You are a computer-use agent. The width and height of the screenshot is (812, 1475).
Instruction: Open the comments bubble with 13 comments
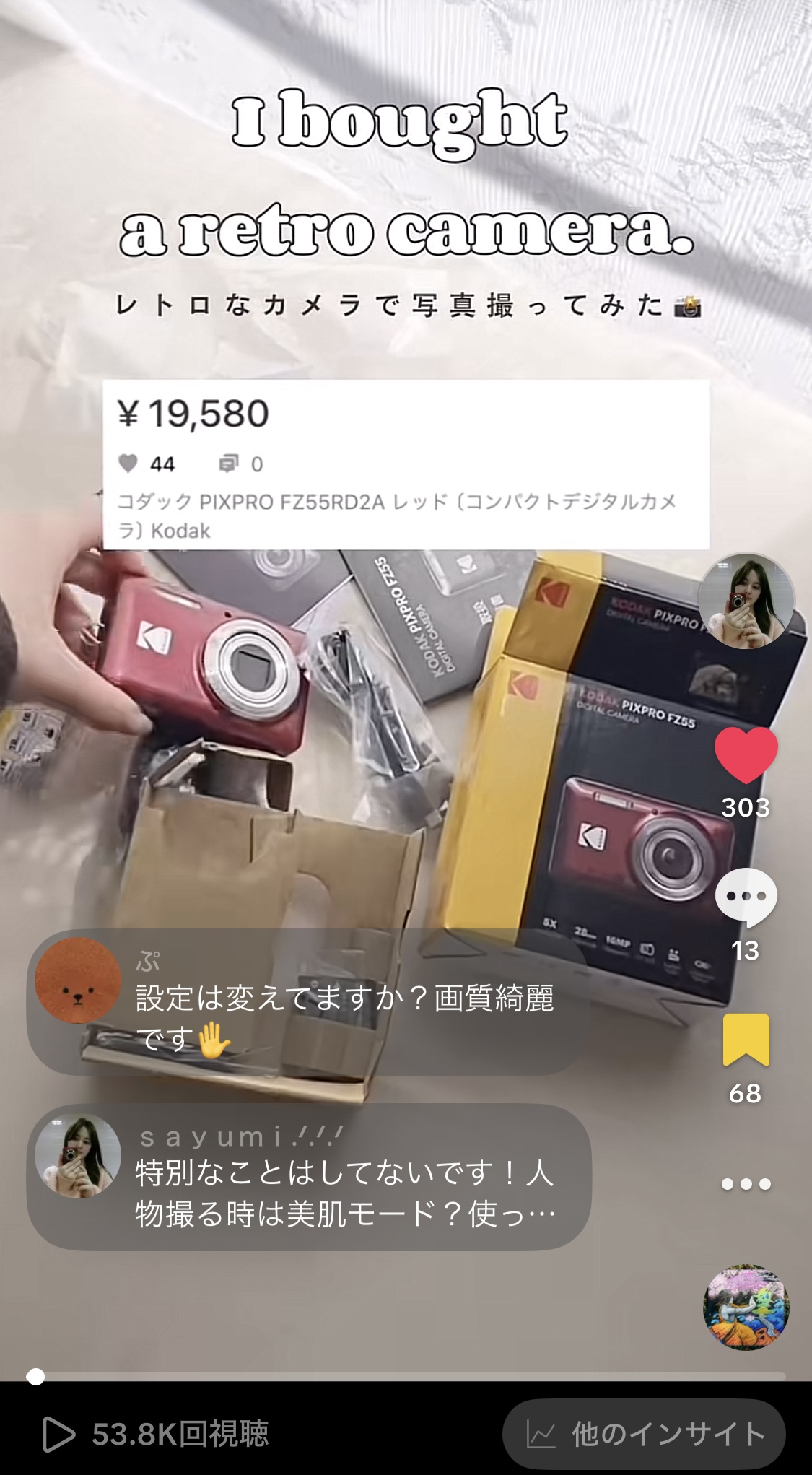[746, 897]
